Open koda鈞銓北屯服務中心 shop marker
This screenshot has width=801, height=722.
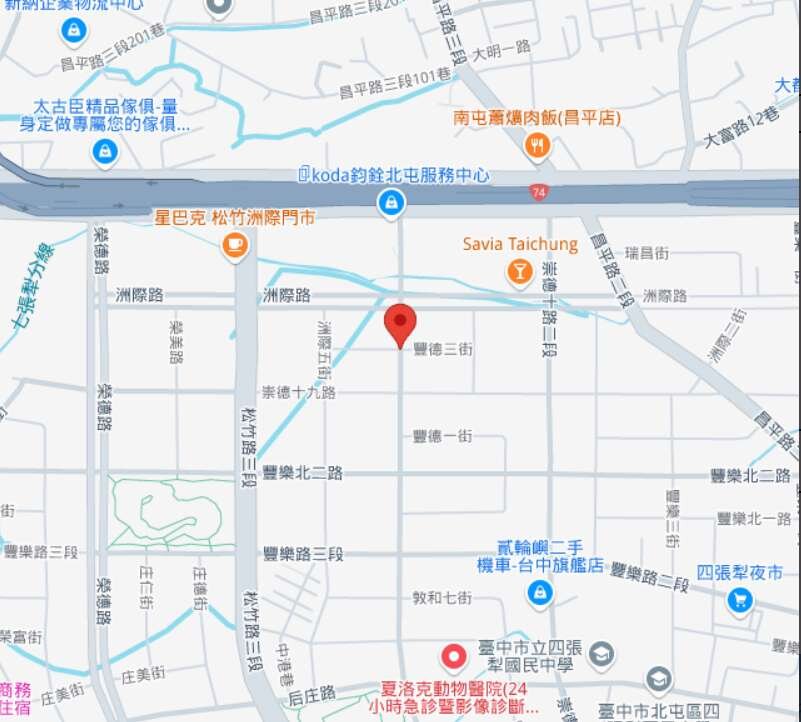(x=391, y=204)
